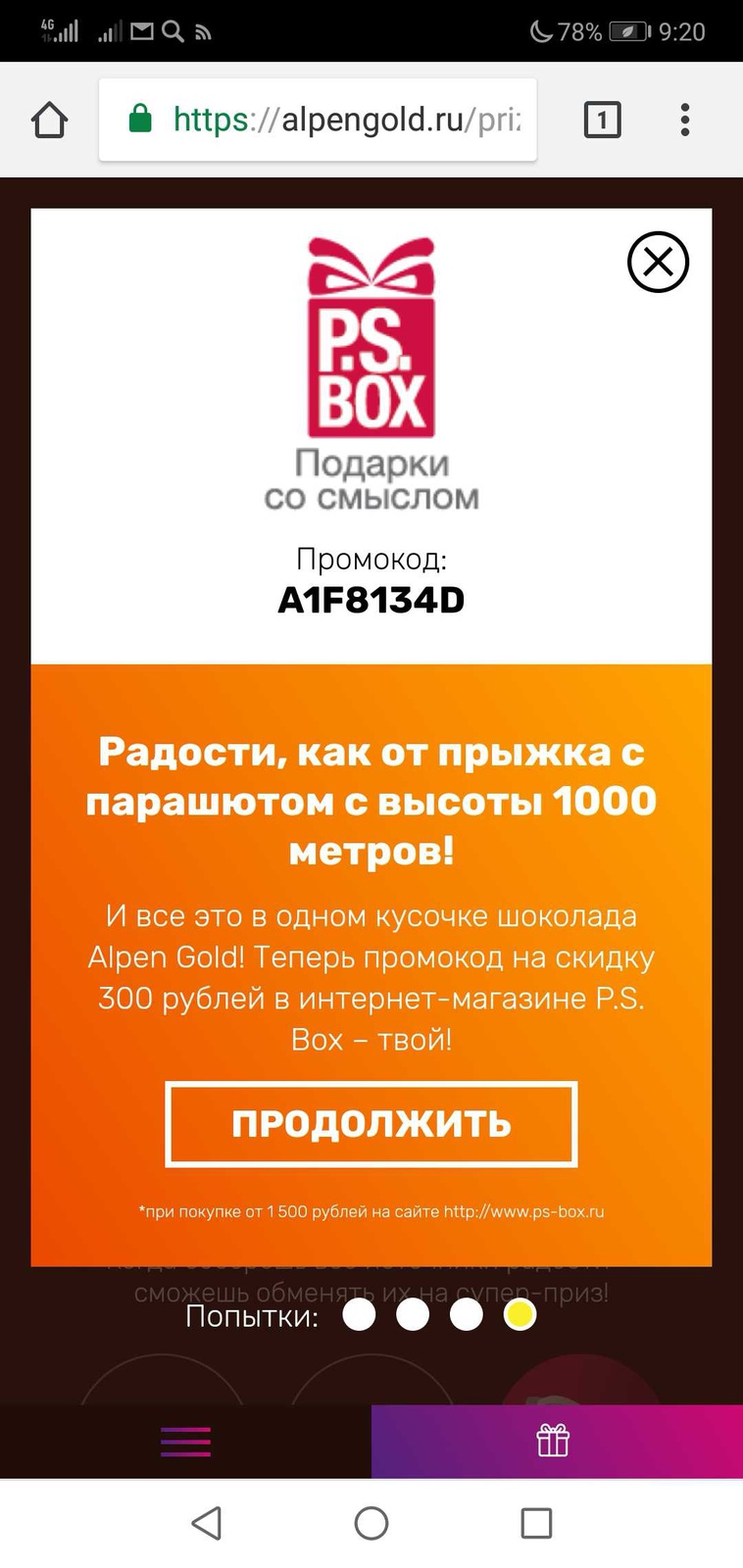
Task: Tap the ПРОДОЛЖИТЬ button
Action: (371, 1124)
